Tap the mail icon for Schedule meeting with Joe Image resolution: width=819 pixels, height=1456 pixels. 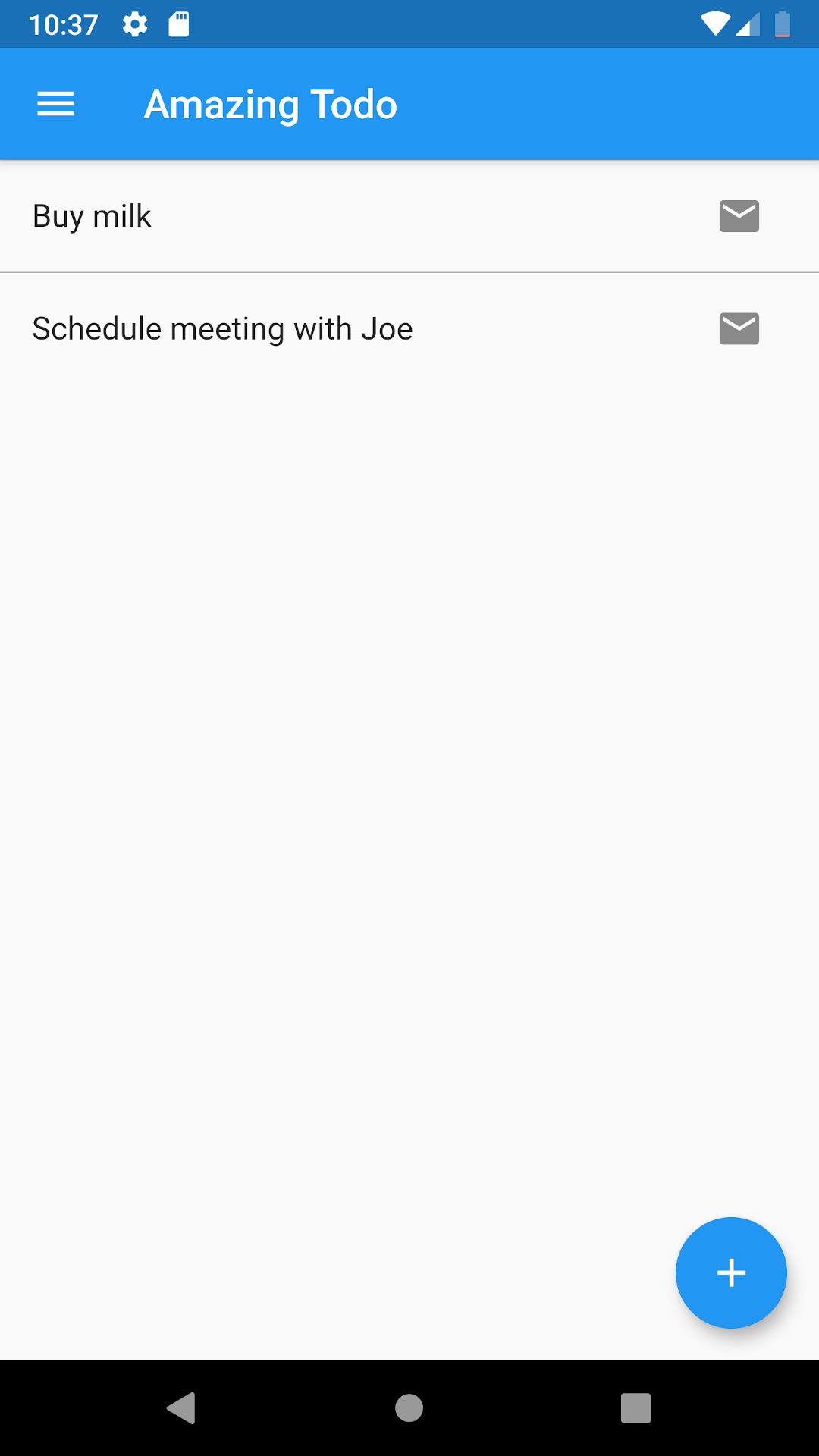point(739,328)
